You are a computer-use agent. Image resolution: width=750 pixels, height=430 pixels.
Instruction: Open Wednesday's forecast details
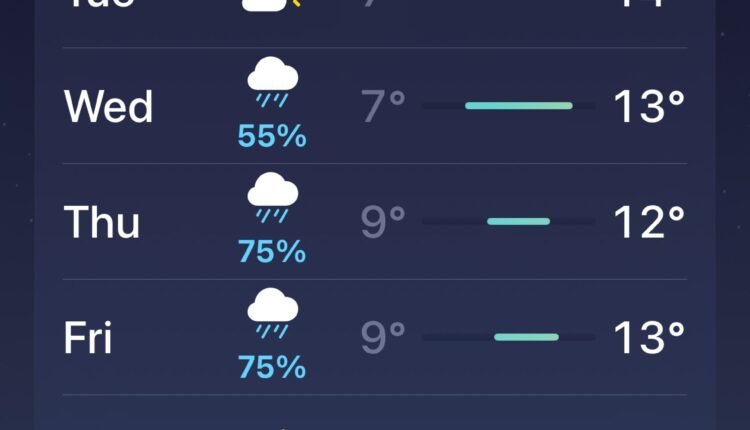point(108,106)
